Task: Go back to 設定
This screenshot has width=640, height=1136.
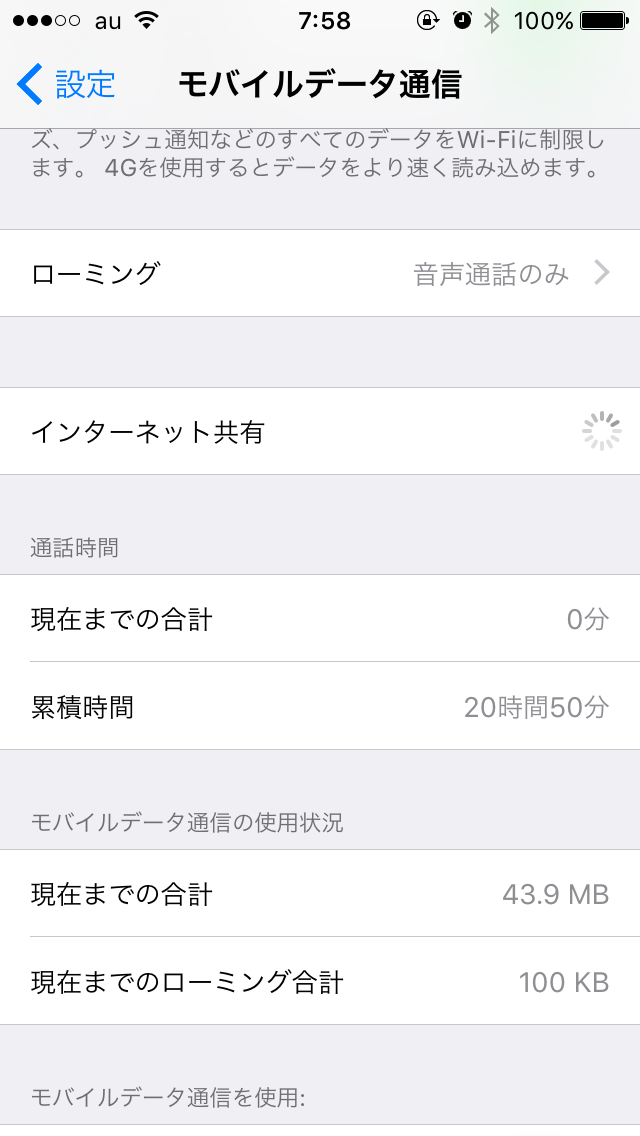Action: (67, 84)
